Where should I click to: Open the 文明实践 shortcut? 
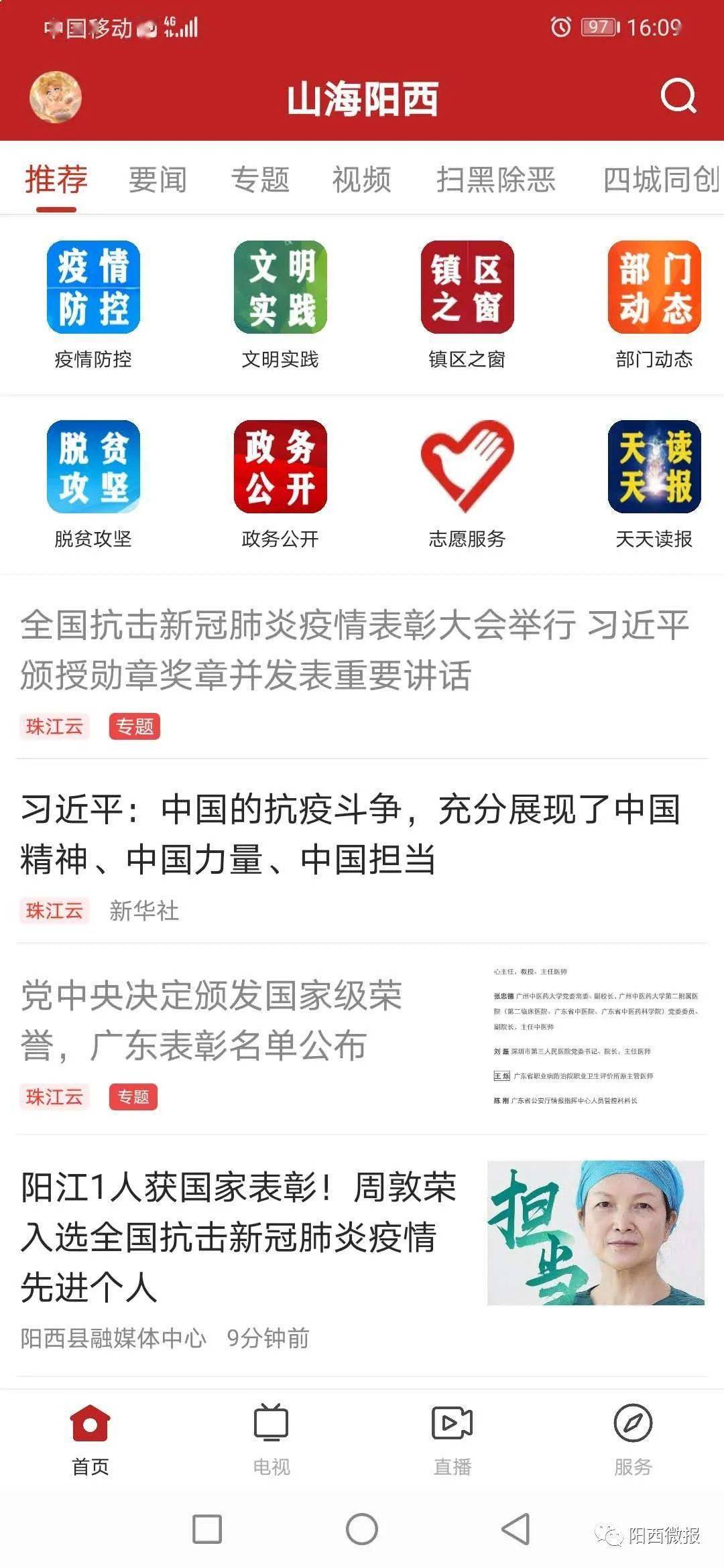pyautogui.click(x=280, y=305)
